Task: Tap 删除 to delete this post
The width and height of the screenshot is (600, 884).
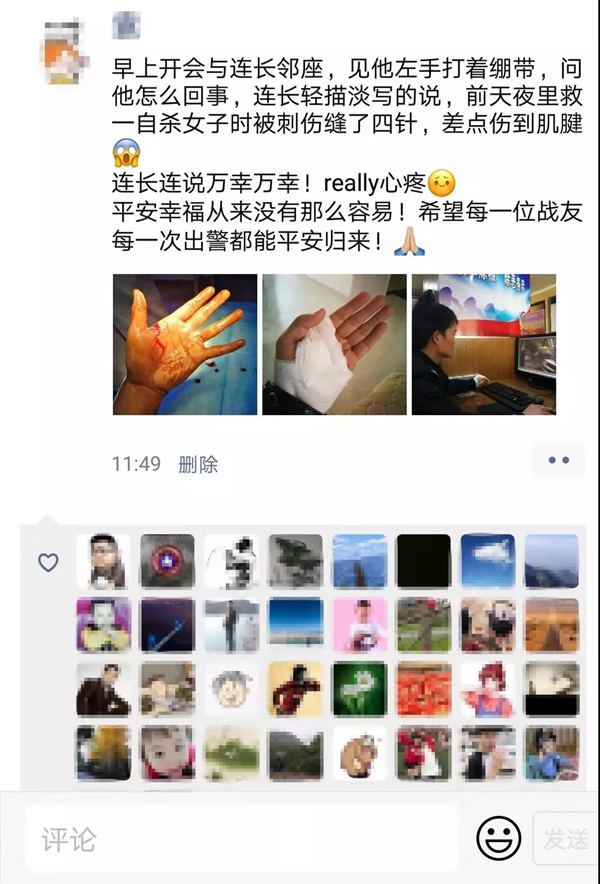Action: click(x=197, y=464)
